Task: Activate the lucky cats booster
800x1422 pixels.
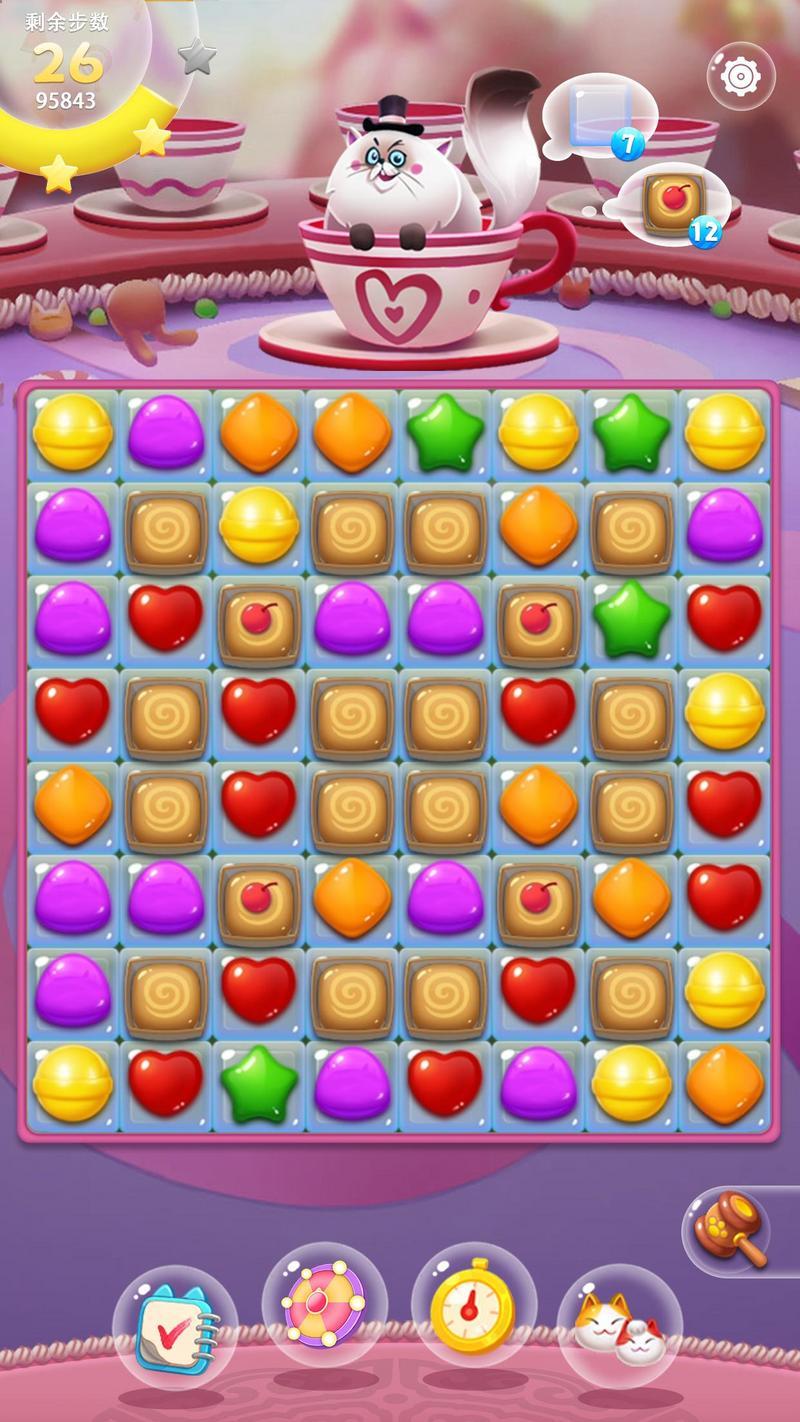Action: pos(620,1327)
